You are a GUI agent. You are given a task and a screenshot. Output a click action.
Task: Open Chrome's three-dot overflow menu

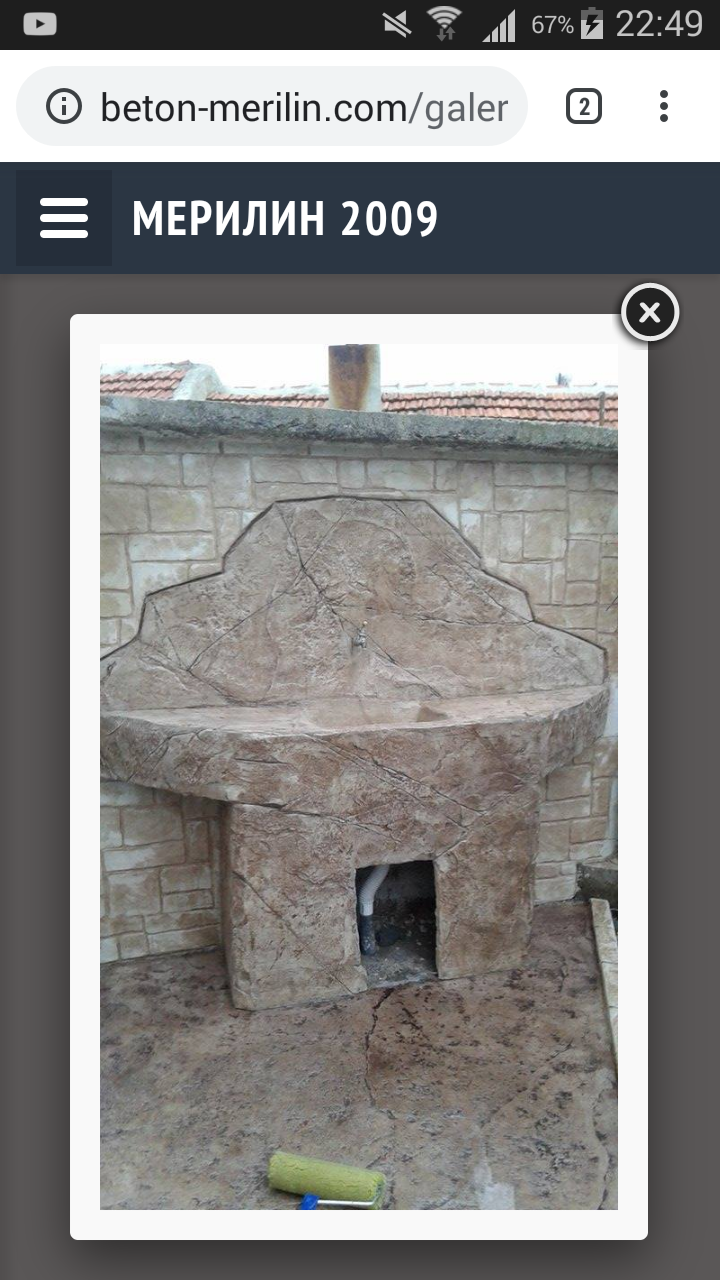(663, 106)
